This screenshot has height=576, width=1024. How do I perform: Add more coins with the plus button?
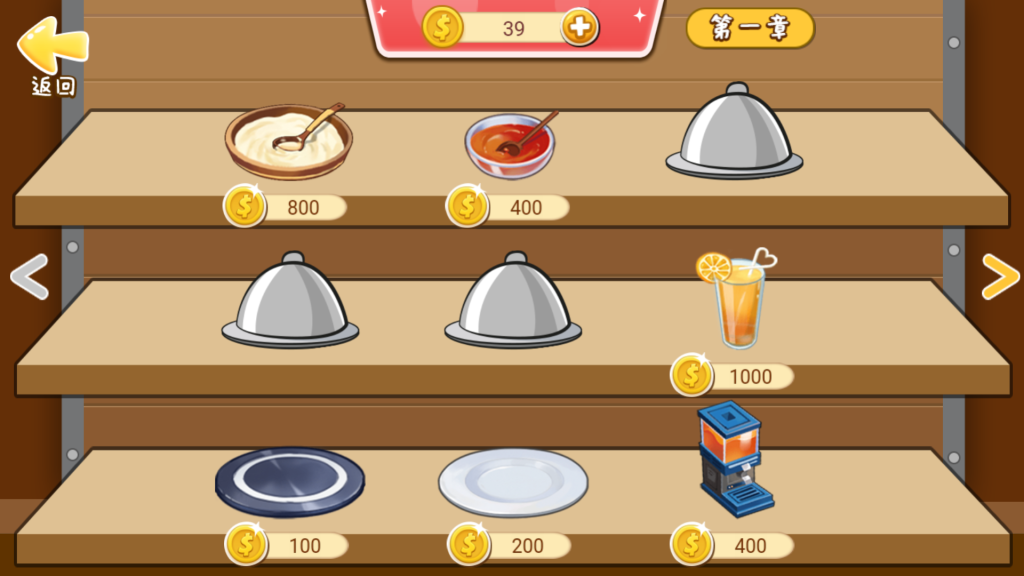[x=579, y=27]
